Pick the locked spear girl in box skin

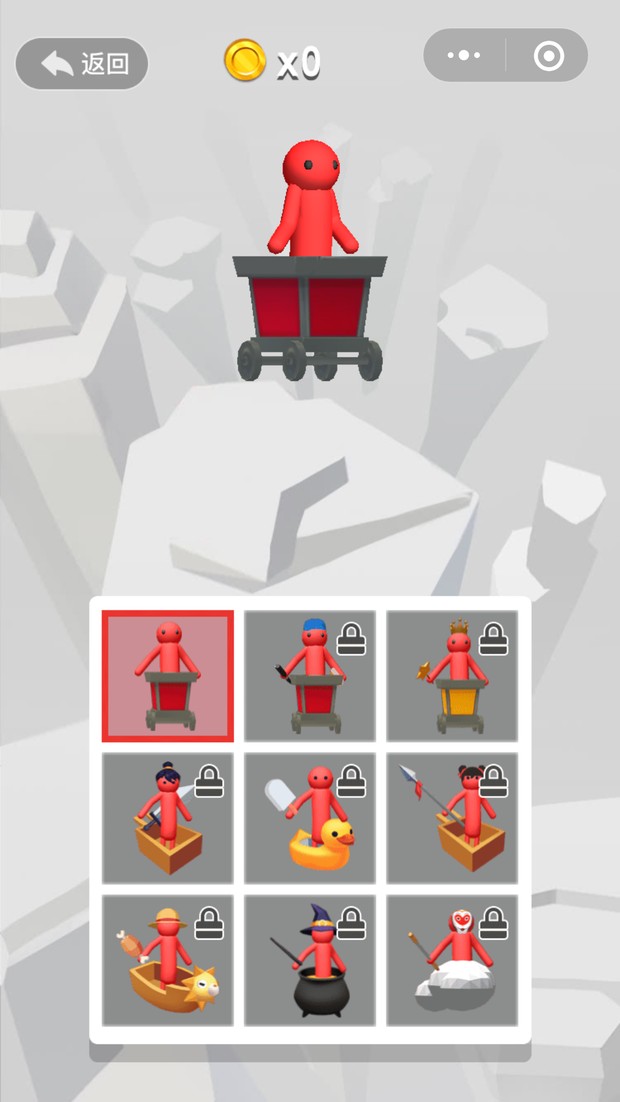[x=452, y=818]
